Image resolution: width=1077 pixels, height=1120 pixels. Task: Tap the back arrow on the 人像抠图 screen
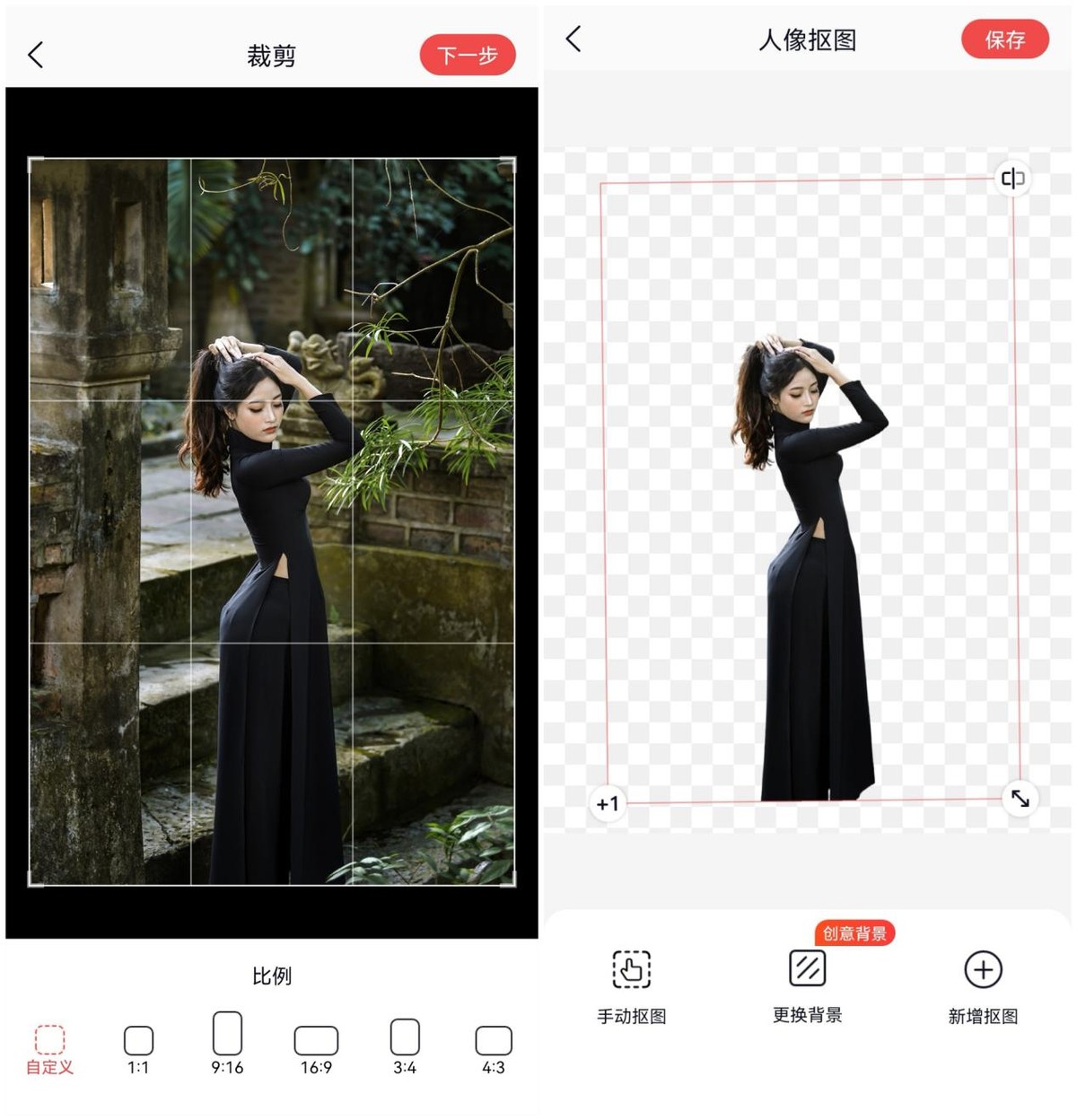click(573, 39)
